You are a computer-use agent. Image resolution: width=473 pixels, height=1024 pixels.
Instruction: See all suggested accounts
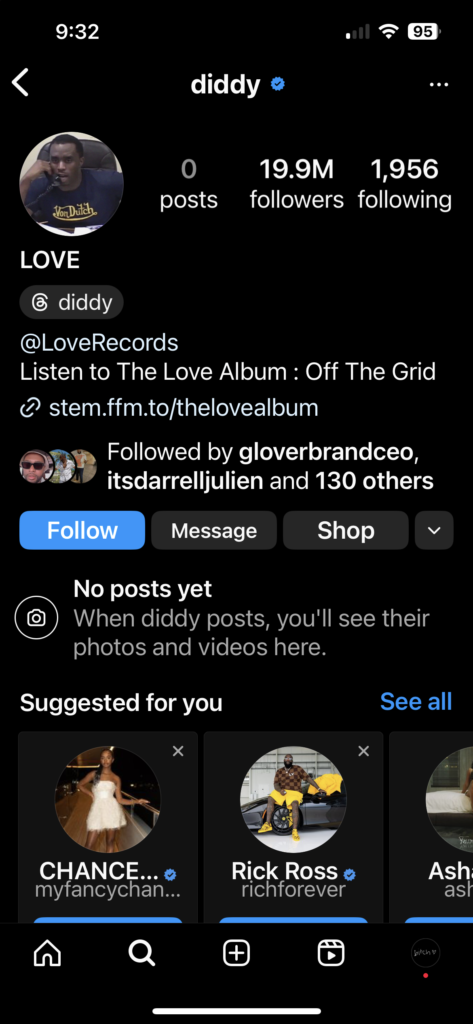pos(416,701)
